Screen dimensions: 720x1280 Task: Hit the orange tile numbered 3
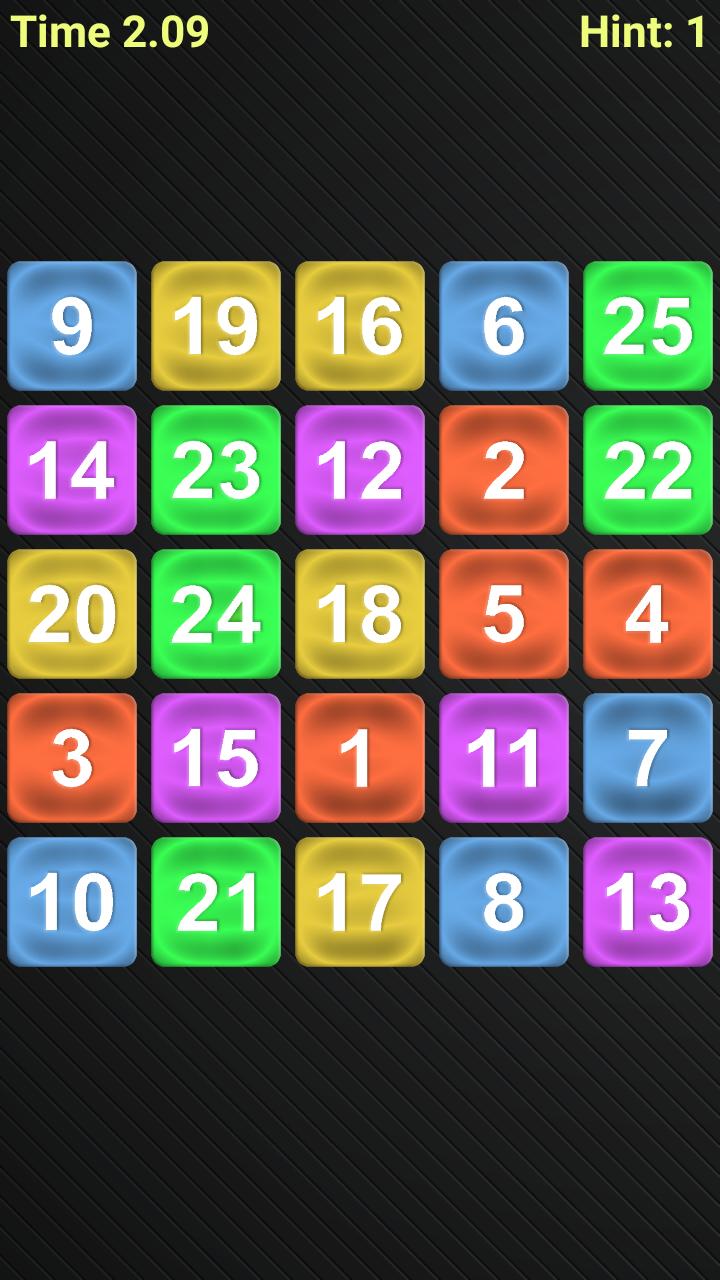[72, 758]
